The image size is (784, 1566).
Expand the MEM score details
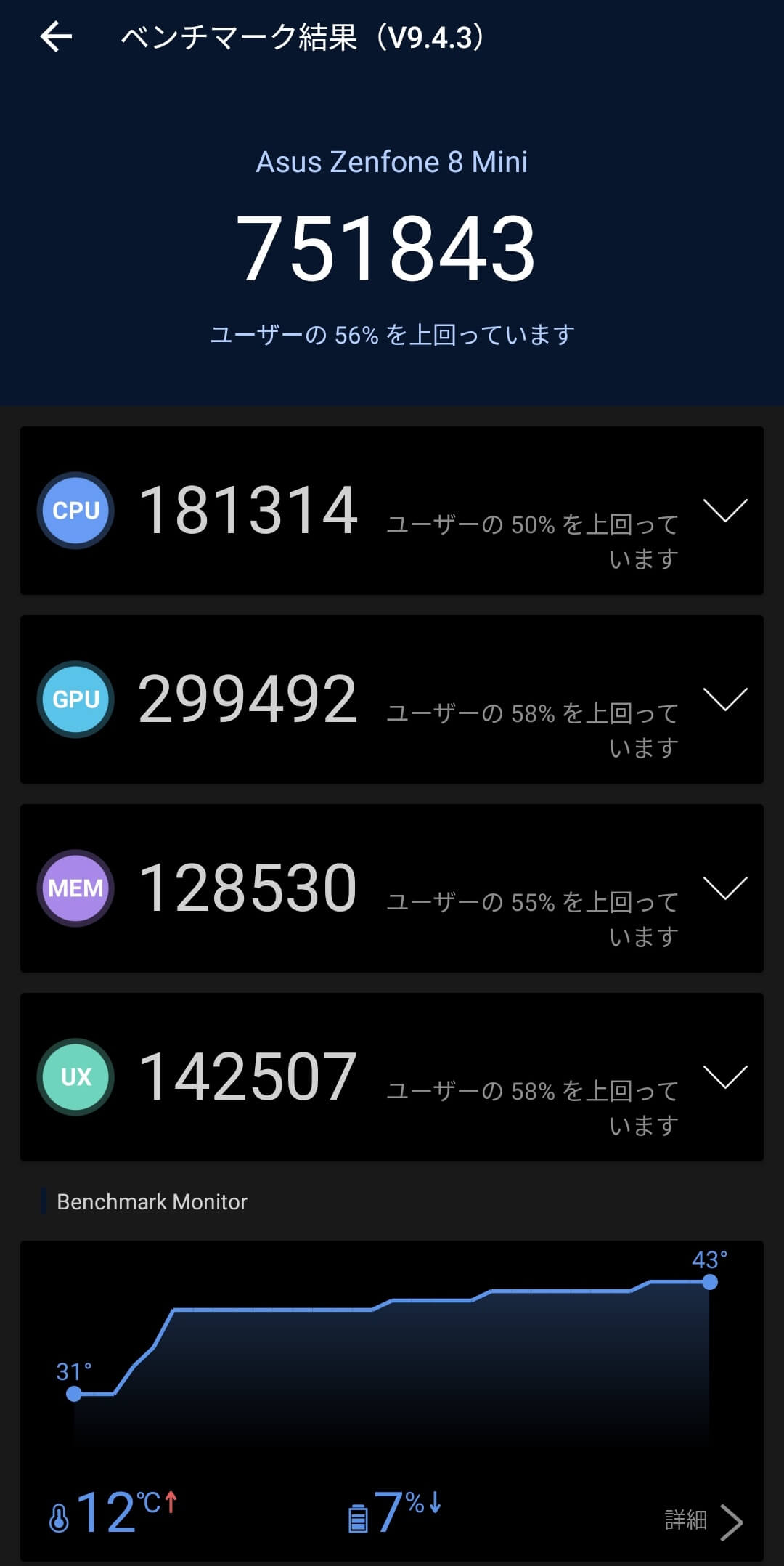[724, 888]
